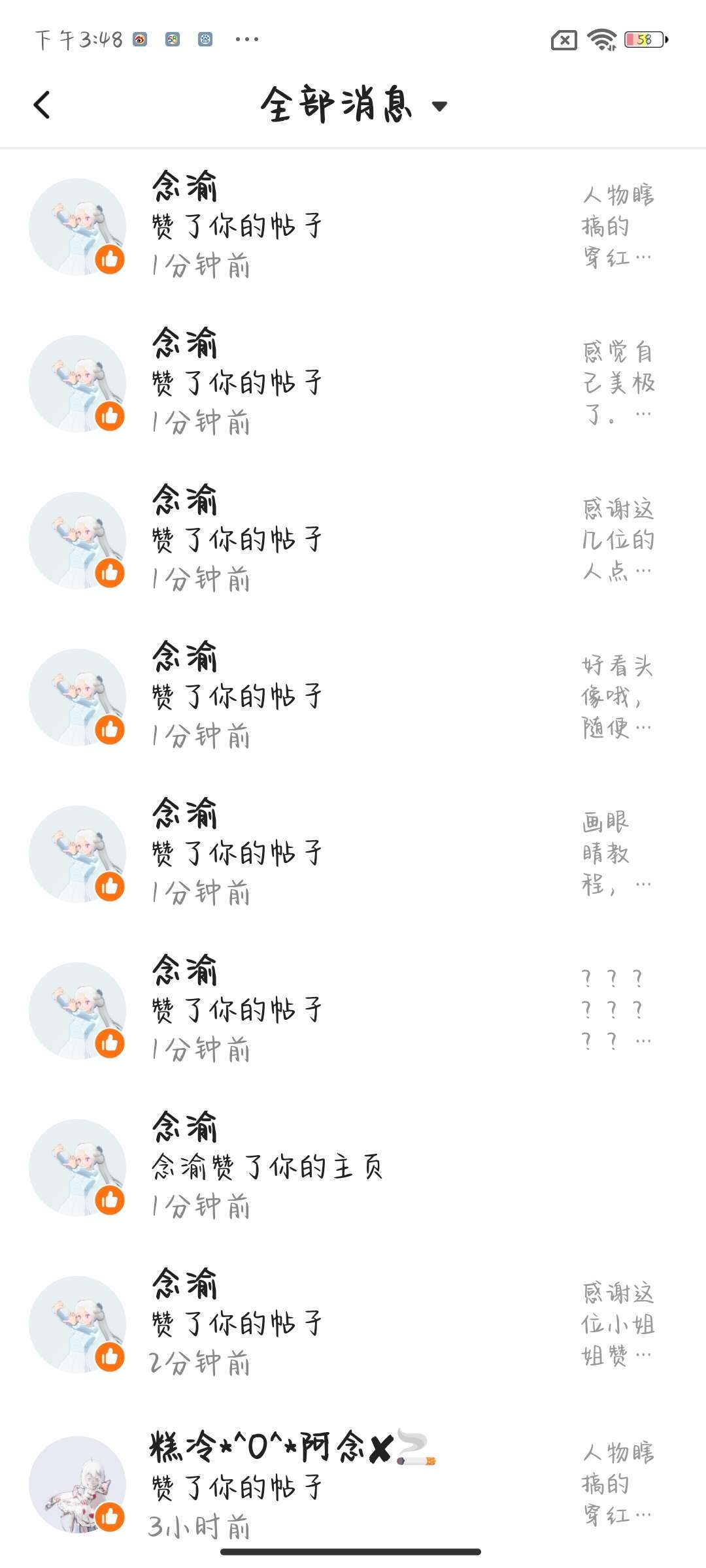Screen dimensions: 706x1568
Task: Open 念渝's like on post 感谢这位小姐姐赞
Action: pyautogui.click(x=353, y=1324)
